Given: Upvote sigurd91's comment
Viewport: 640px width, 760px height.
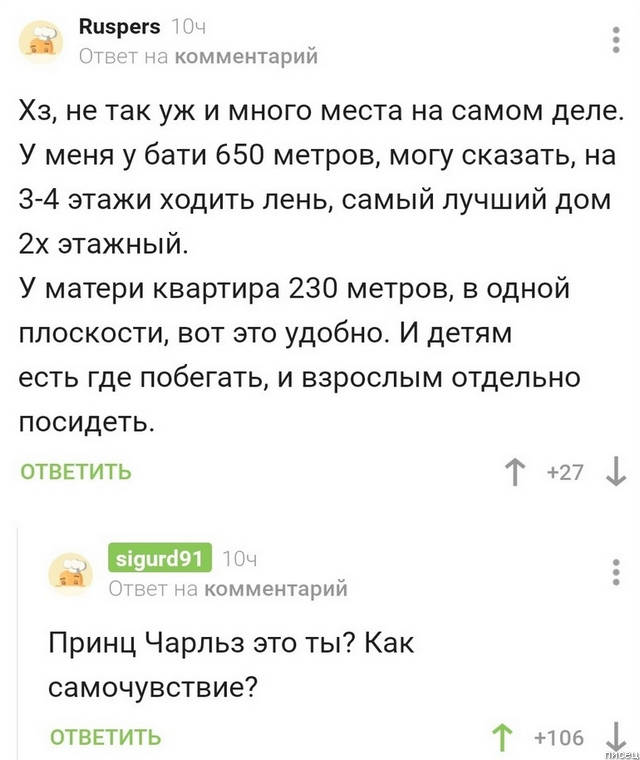Looking at the screenshot, I should click(x=500, y=738).
